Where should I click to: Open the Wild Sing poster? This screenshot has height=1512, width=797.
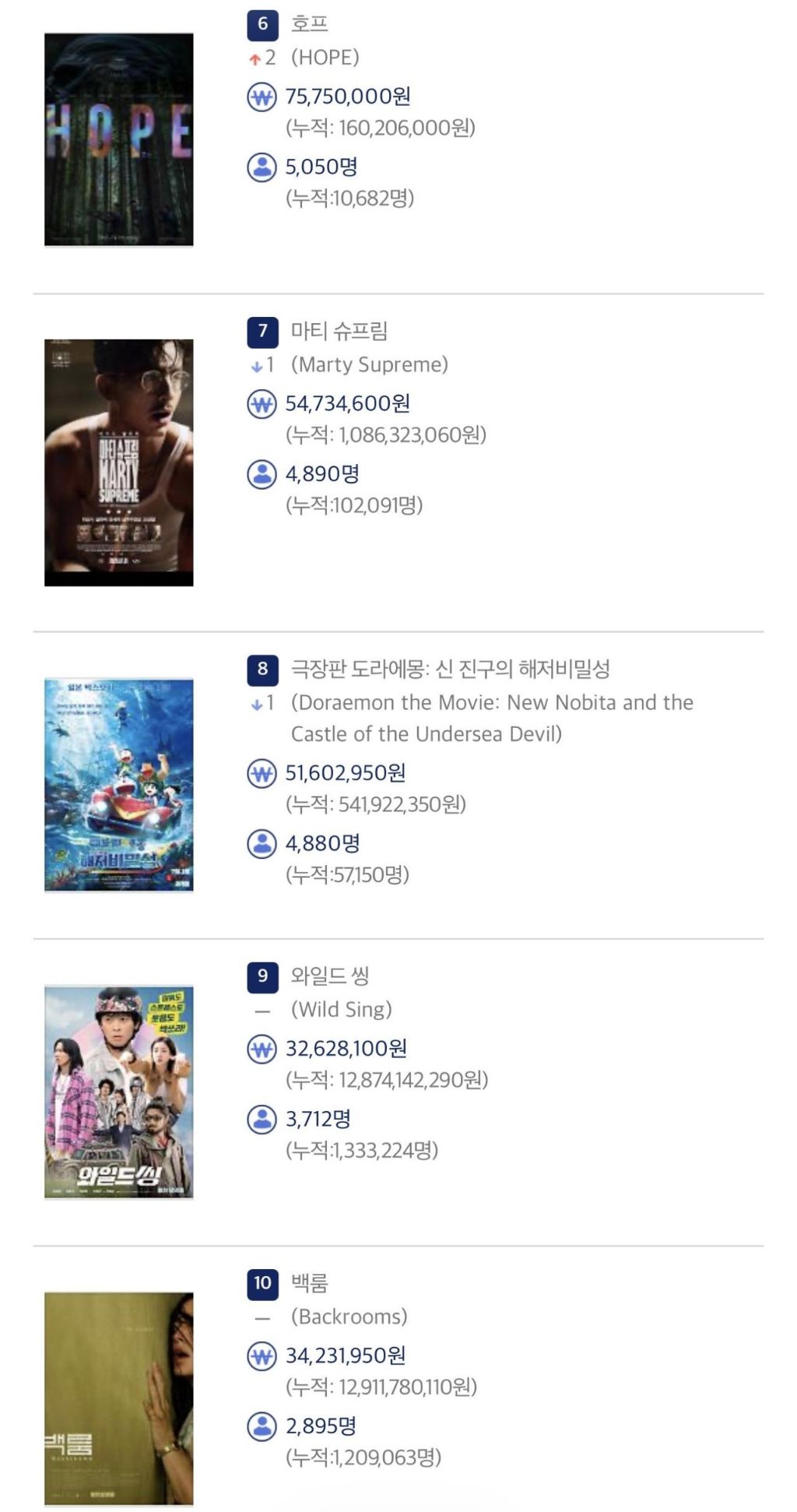pyautogui.click(x=118, y=1092)
